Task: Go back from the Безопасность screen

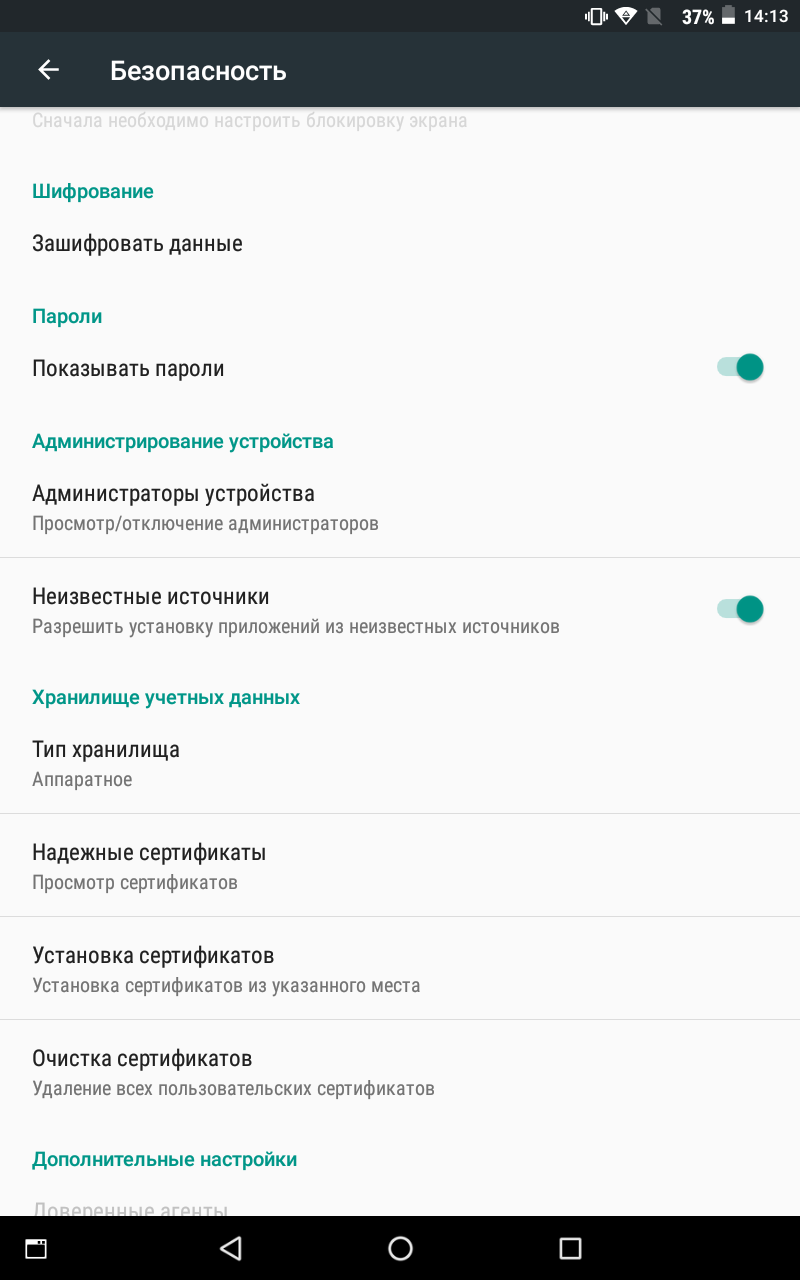Action: click(48, 70)
